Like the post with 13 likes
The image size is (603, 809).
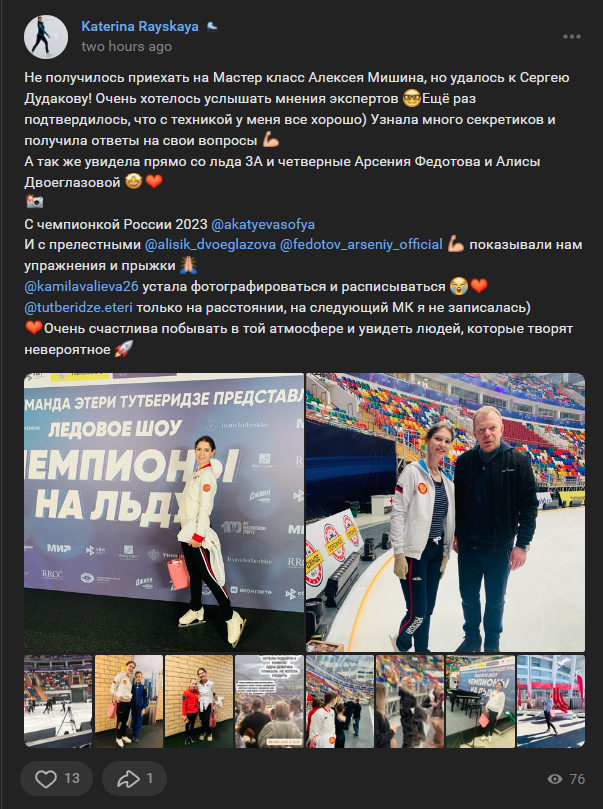pos(58,777)
